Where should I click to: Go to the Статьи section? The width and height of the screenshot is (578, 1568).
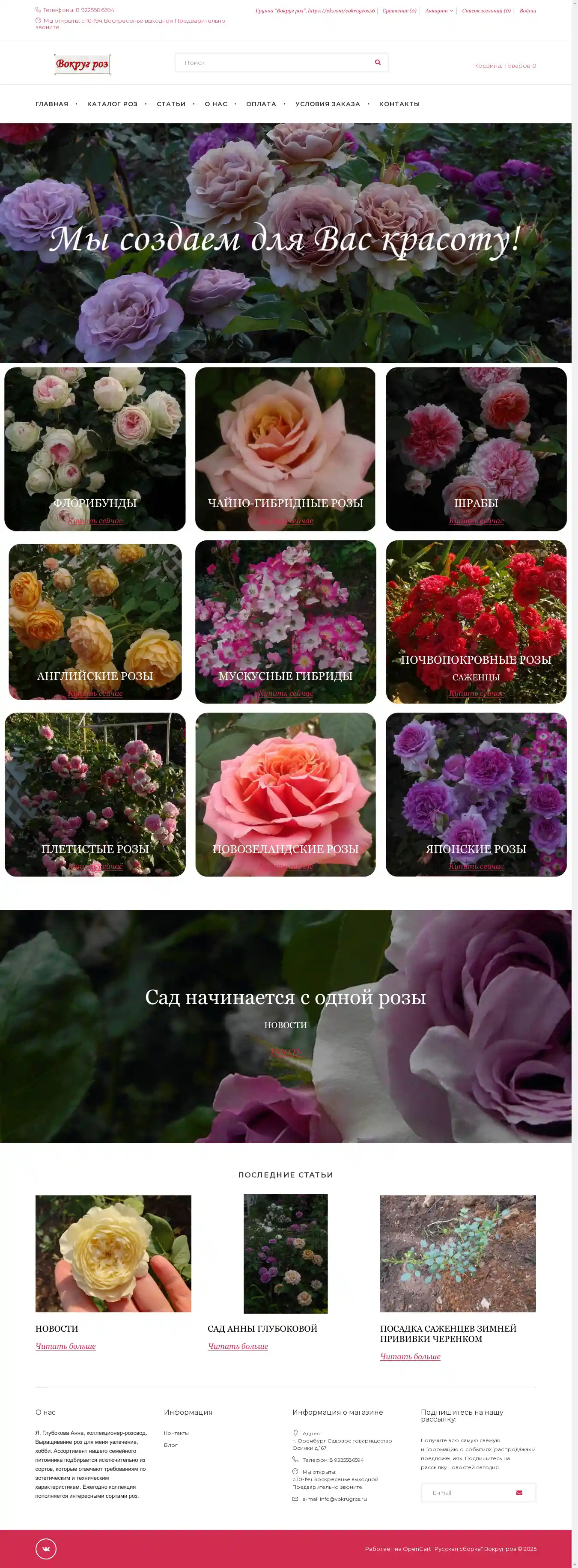tap(171, 104)
